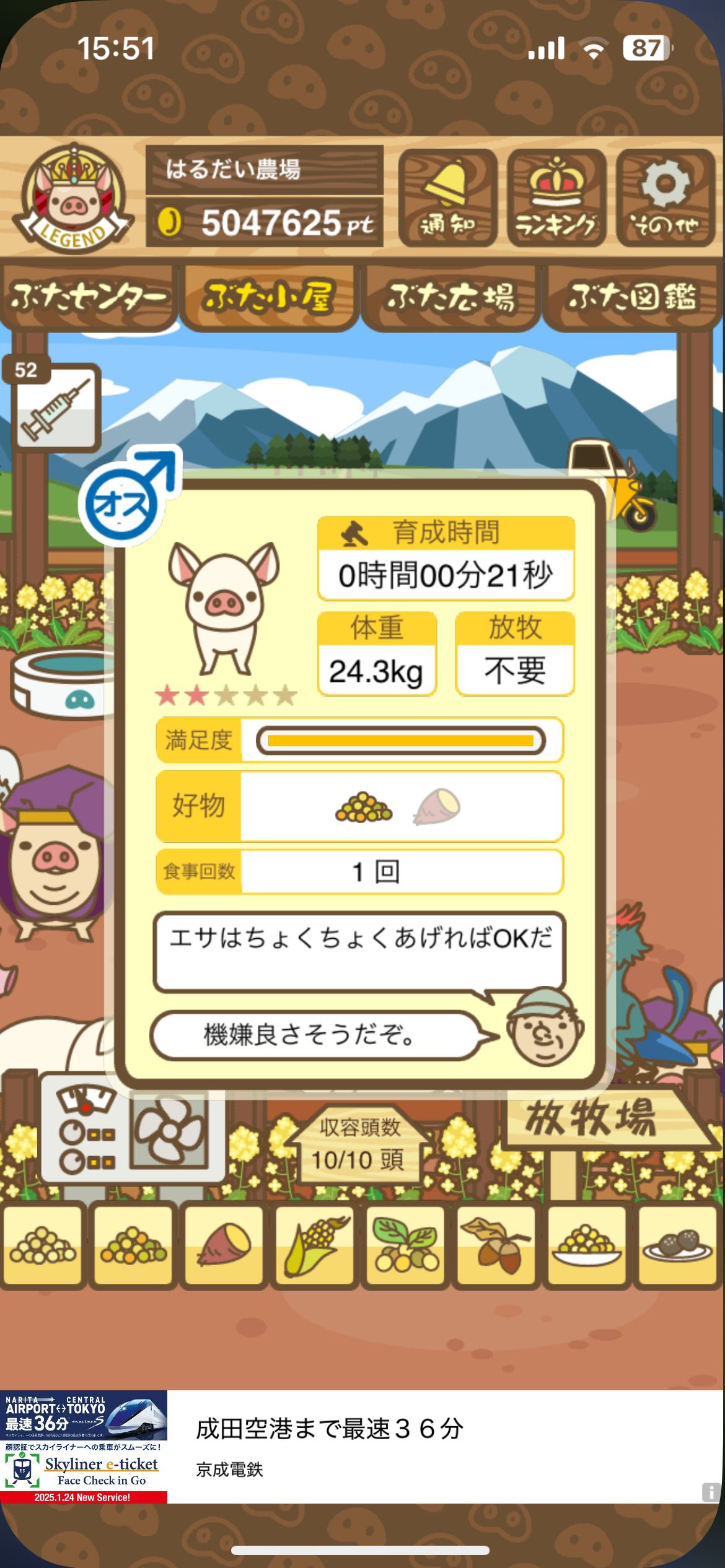This screenshot has width=725, height=1568.
Task: Select the corn feed
Action: click(315, 1245)
